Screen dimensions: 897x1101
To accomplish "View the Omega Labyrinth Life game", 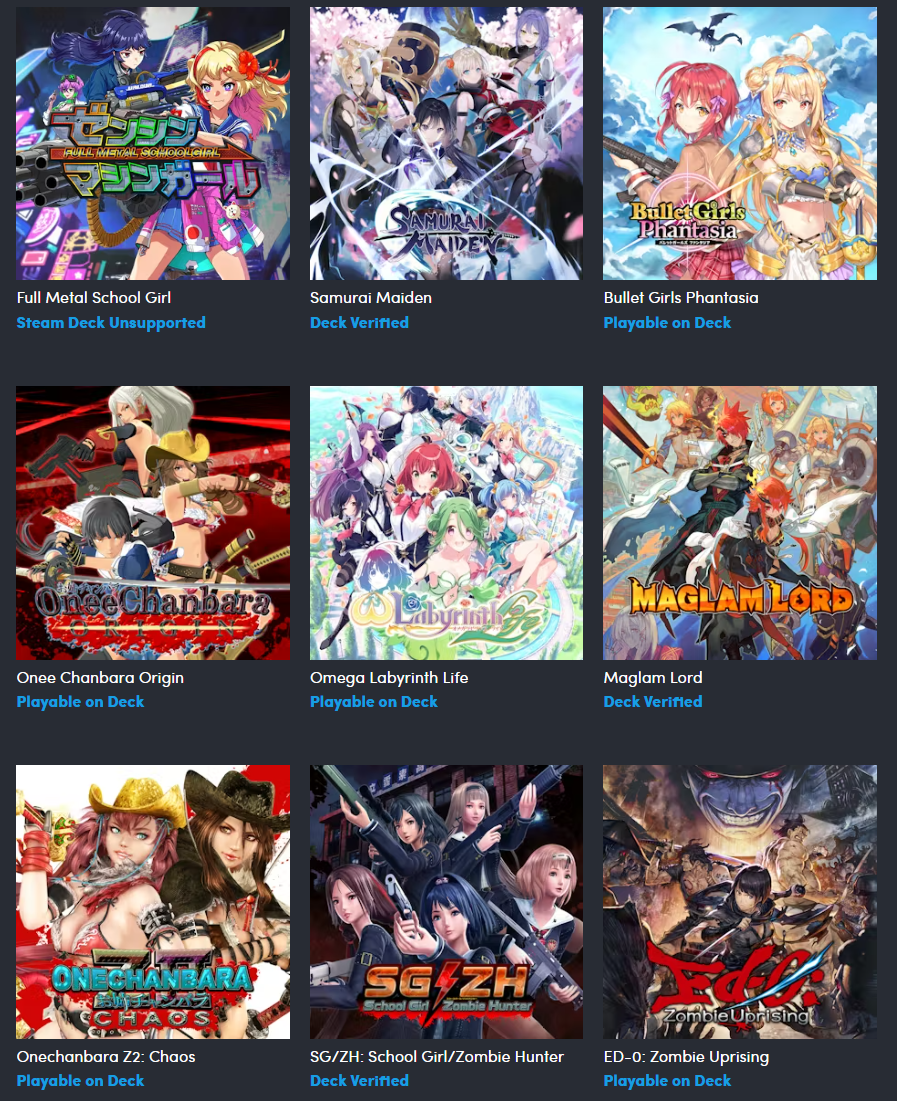I will coord(446,523).
